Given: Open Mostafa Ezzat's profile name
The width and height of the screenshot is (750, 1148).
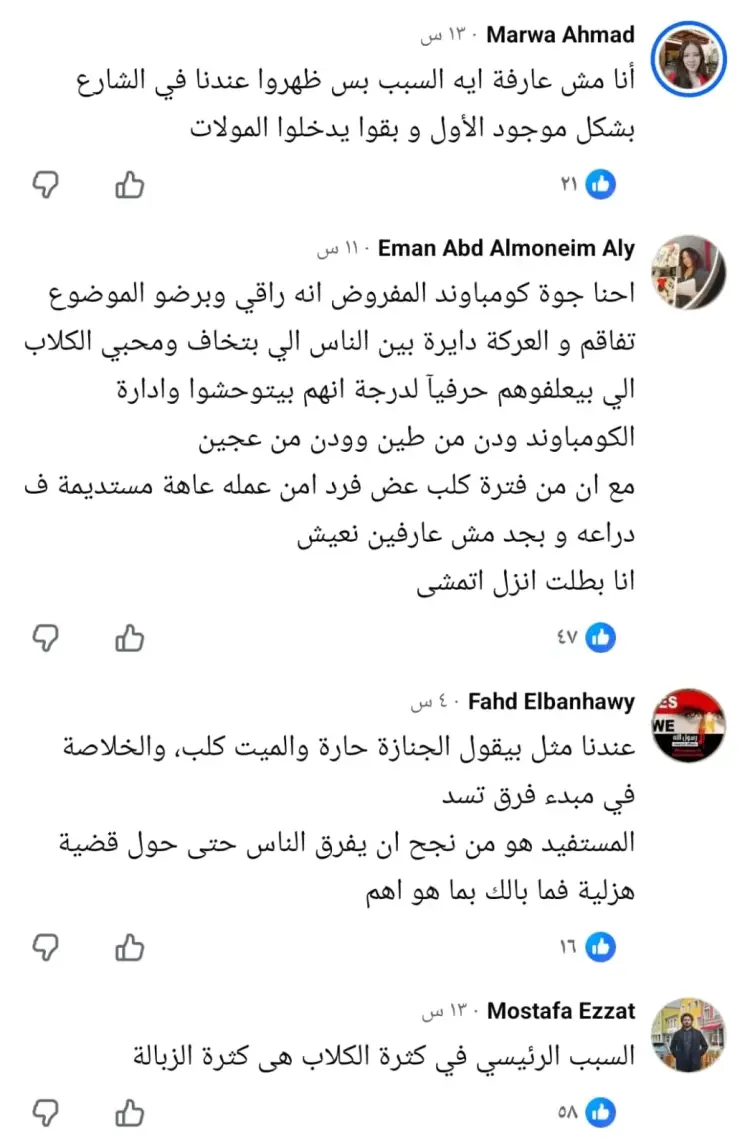Looking at the screenshot, I should tap(560, 1011).
